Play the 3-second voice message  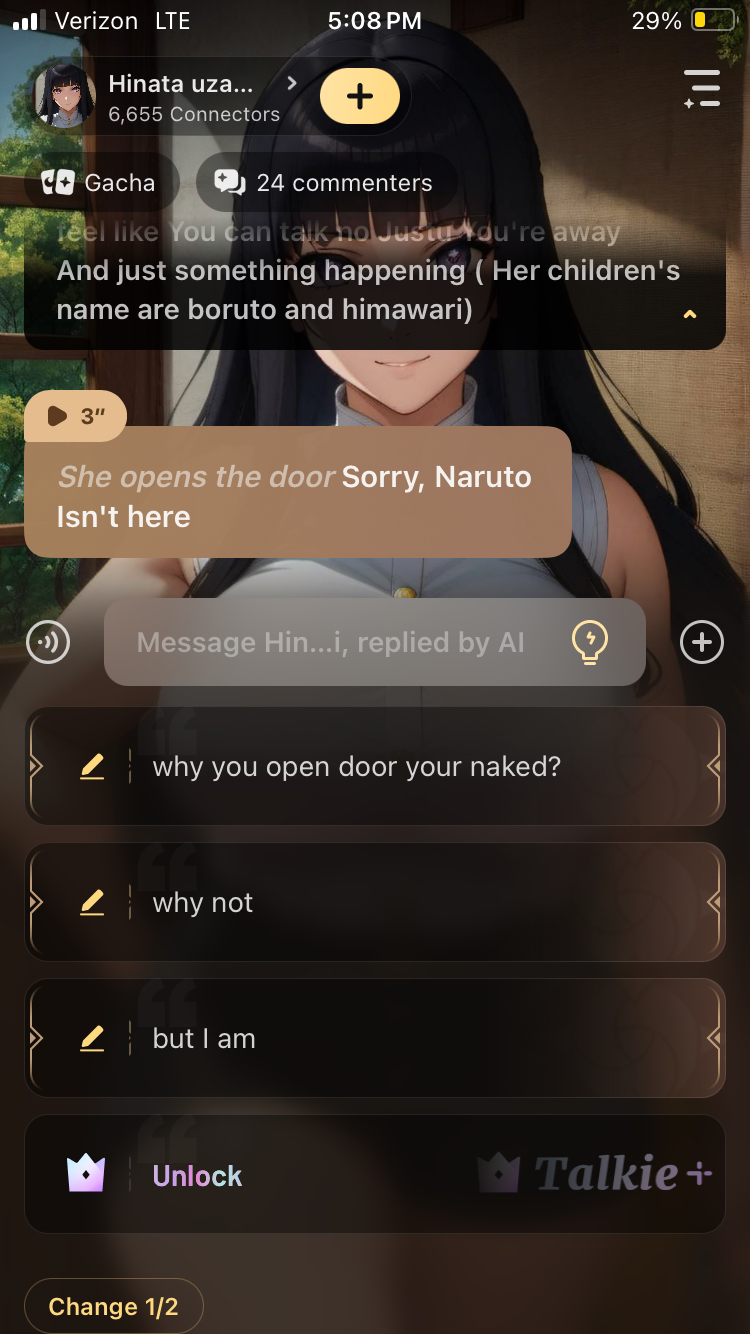[75, 416]
